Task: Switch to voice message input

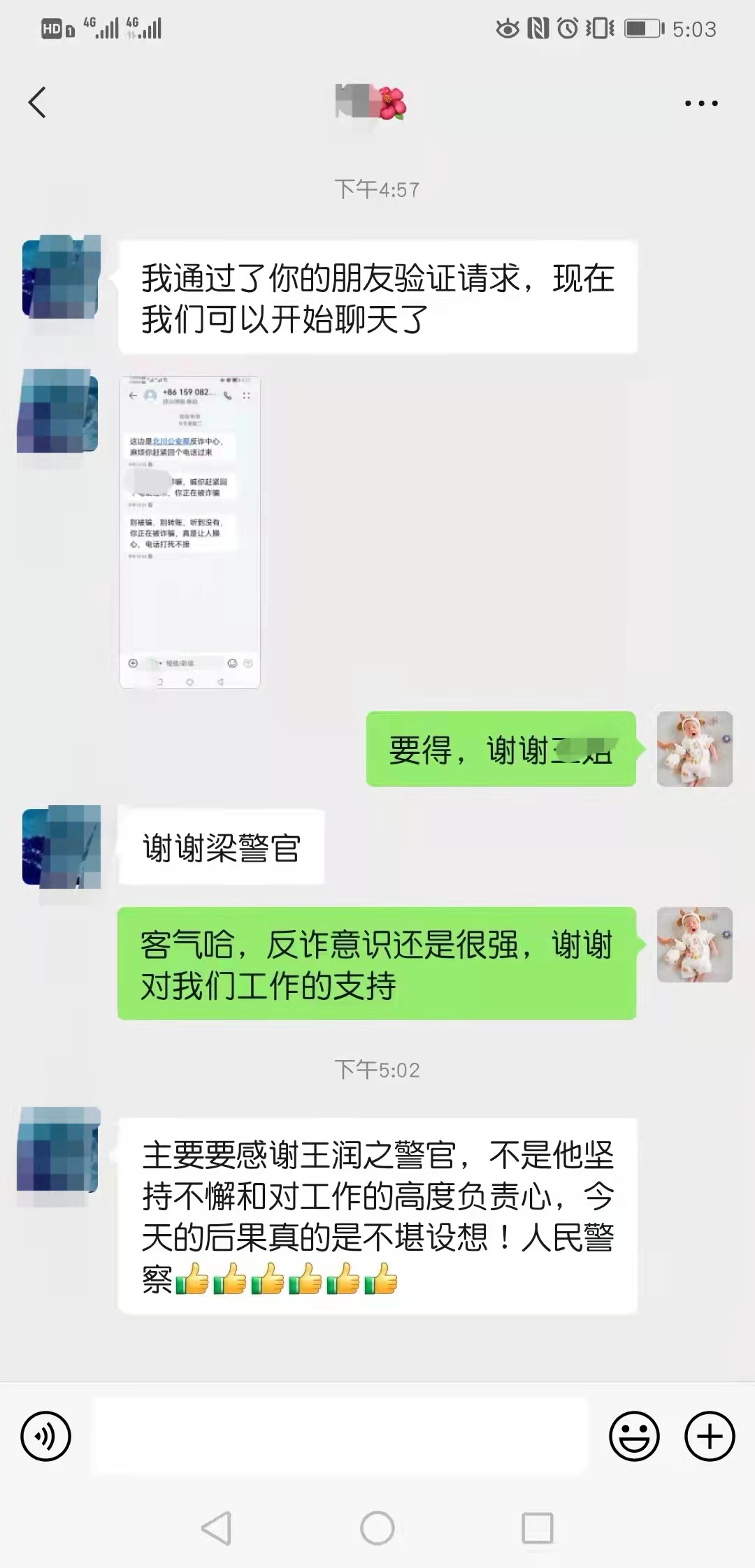Action: coord(46,1437)
